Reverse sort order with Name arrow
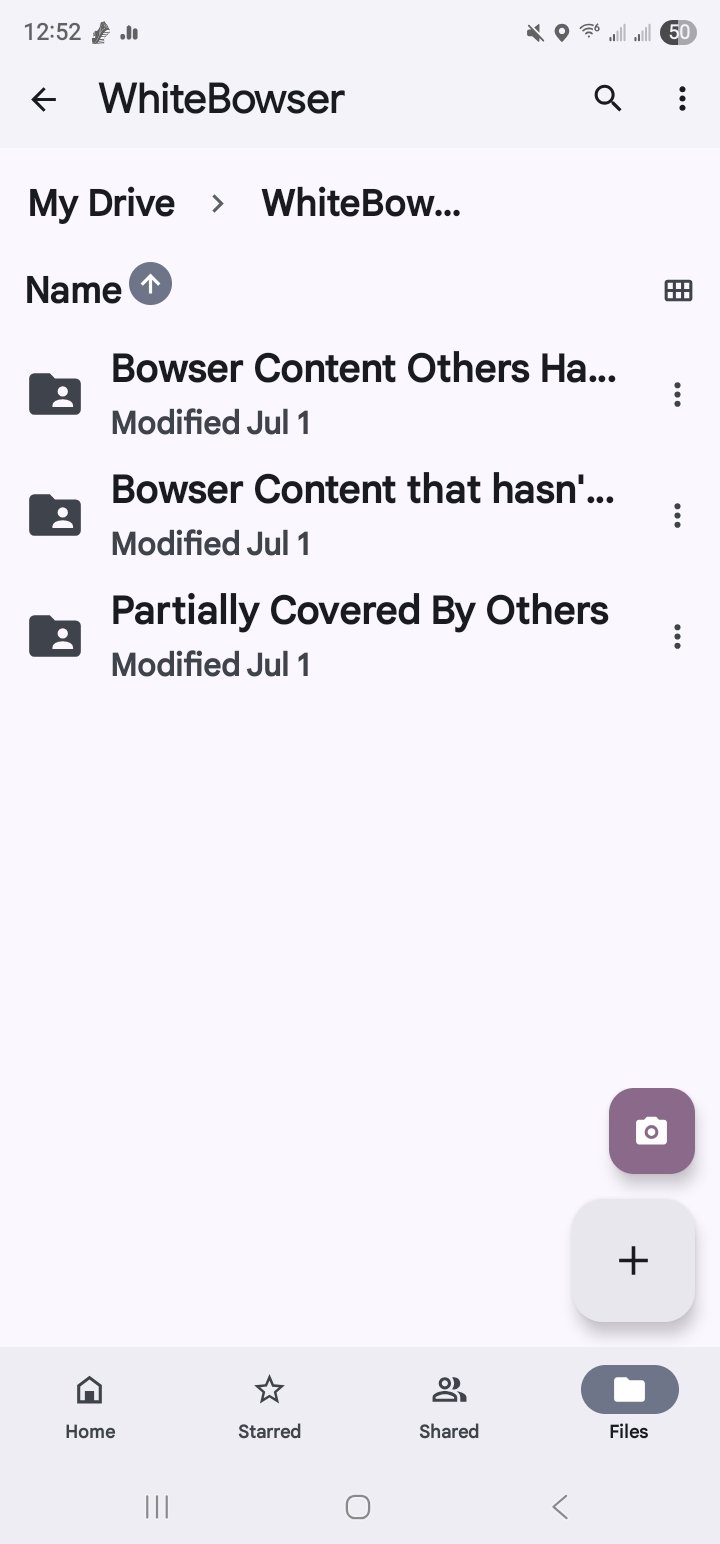Viewport: 720px width, 1544px height. pos(150,285)
